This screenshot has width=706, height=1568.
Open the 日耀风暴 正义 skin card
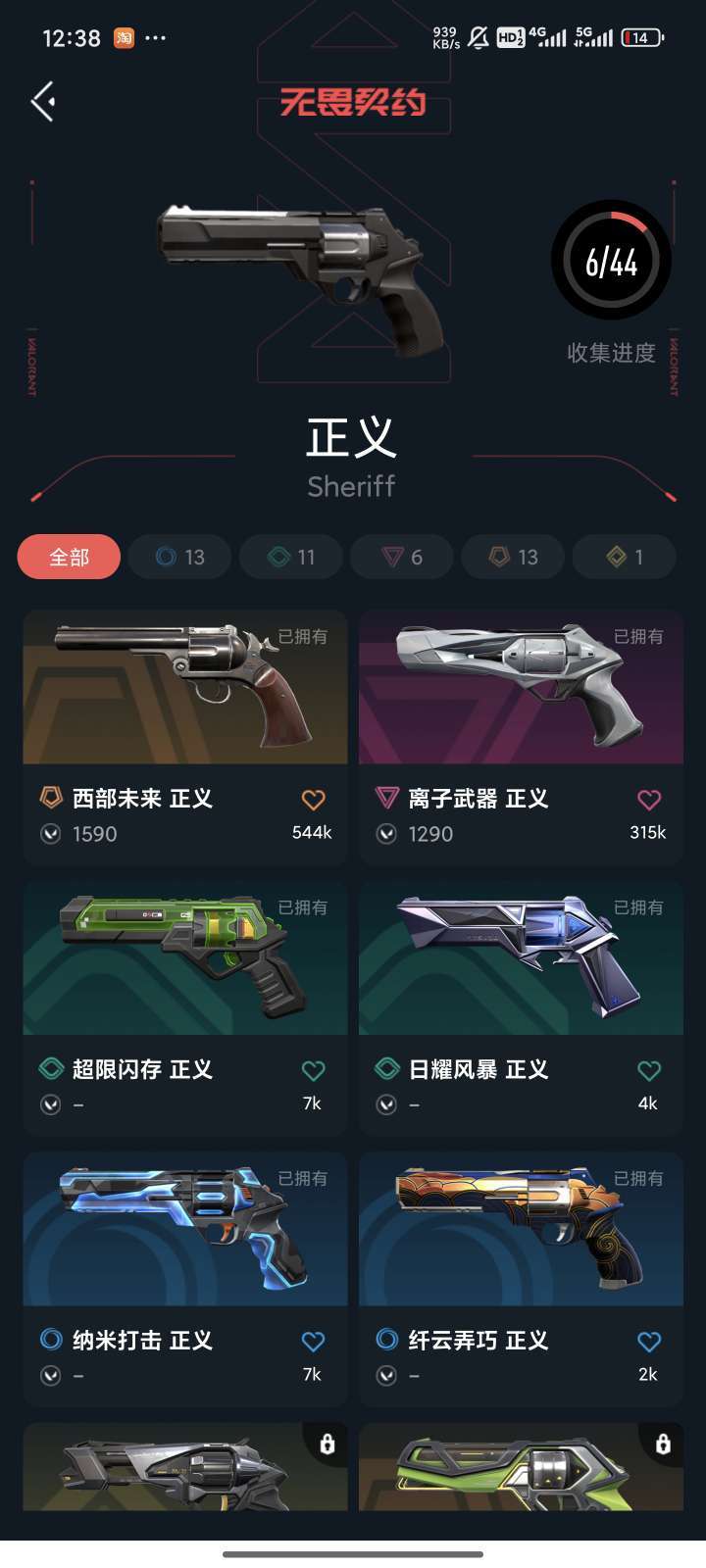point(522,1007)
